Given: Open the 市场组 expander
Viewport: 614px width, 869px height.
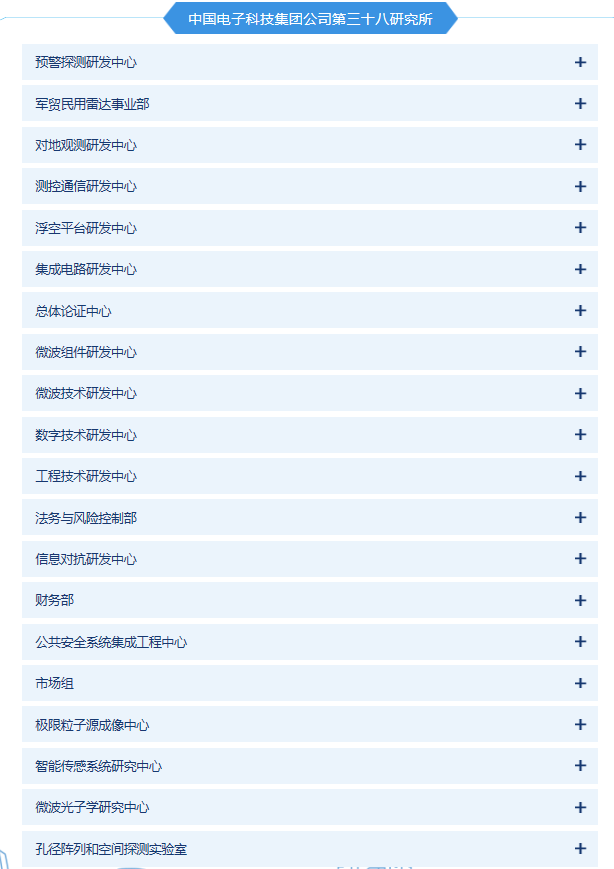Looking at the screenshot, I should coord(580,683).
